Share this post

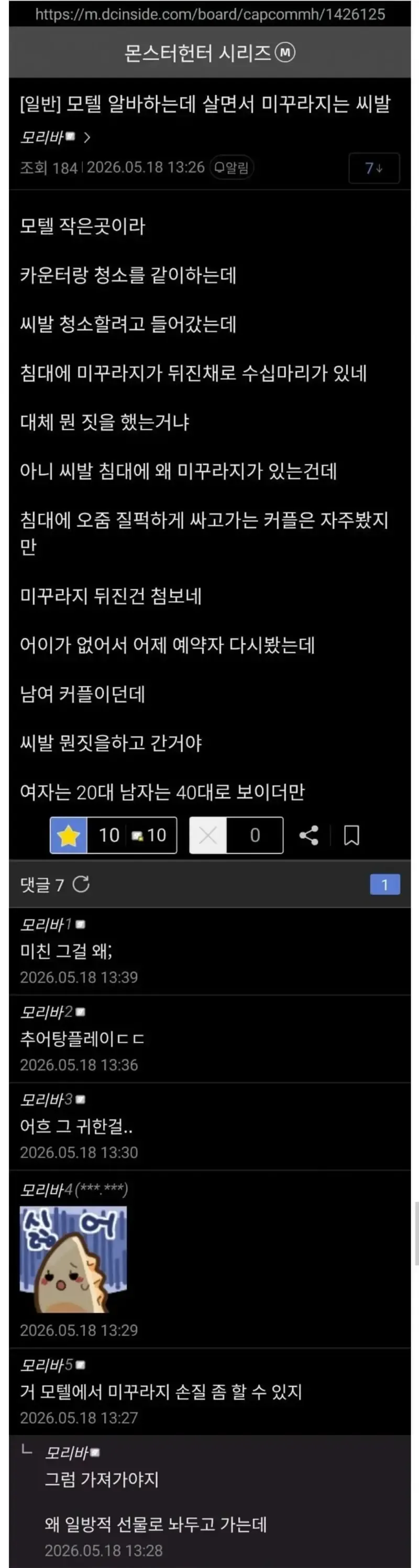pyautogui.click(x=309, y=835)
